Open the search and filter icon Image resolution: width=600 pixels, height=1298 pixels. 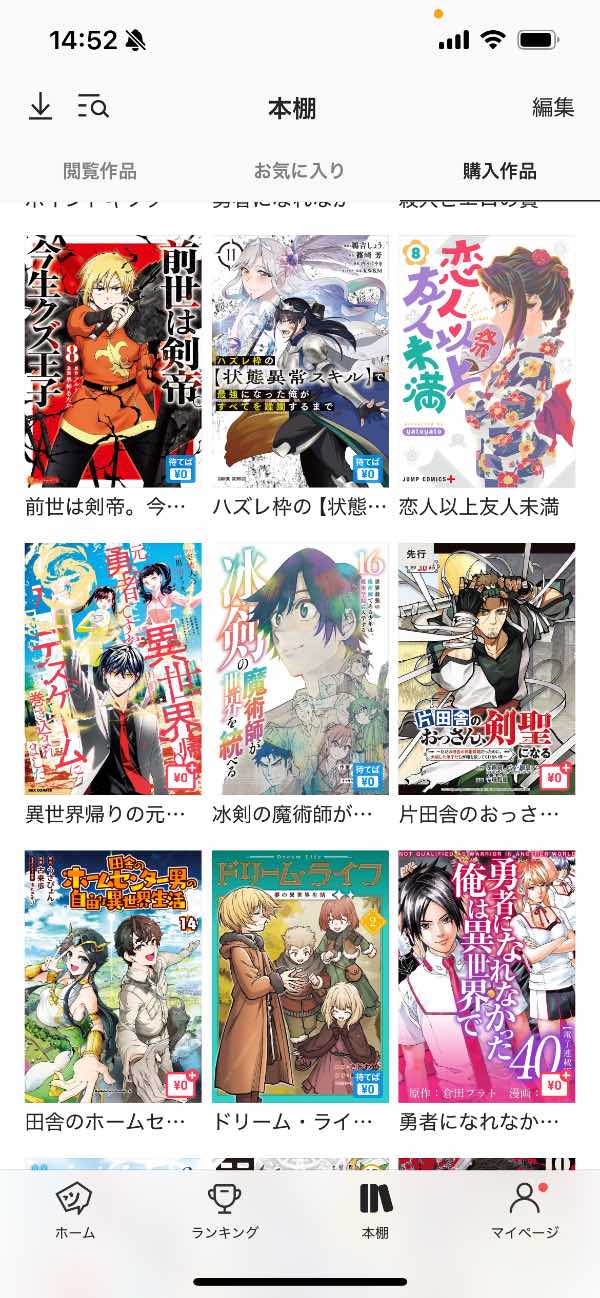pyautogui.click(x=93, y=106)
